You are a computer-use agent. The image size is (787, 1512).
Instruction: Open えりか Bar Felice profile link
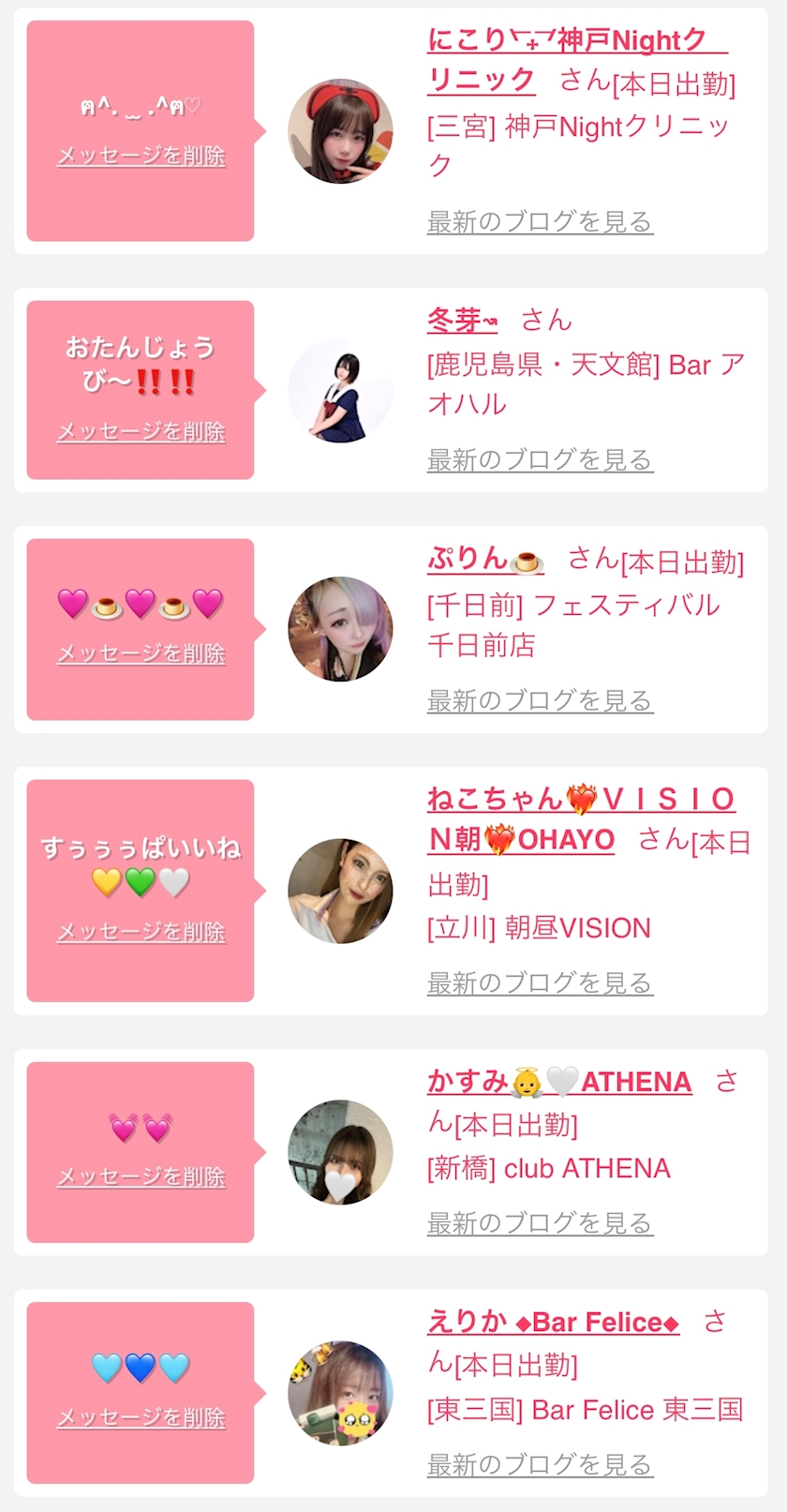click(x=553, y=1322)
